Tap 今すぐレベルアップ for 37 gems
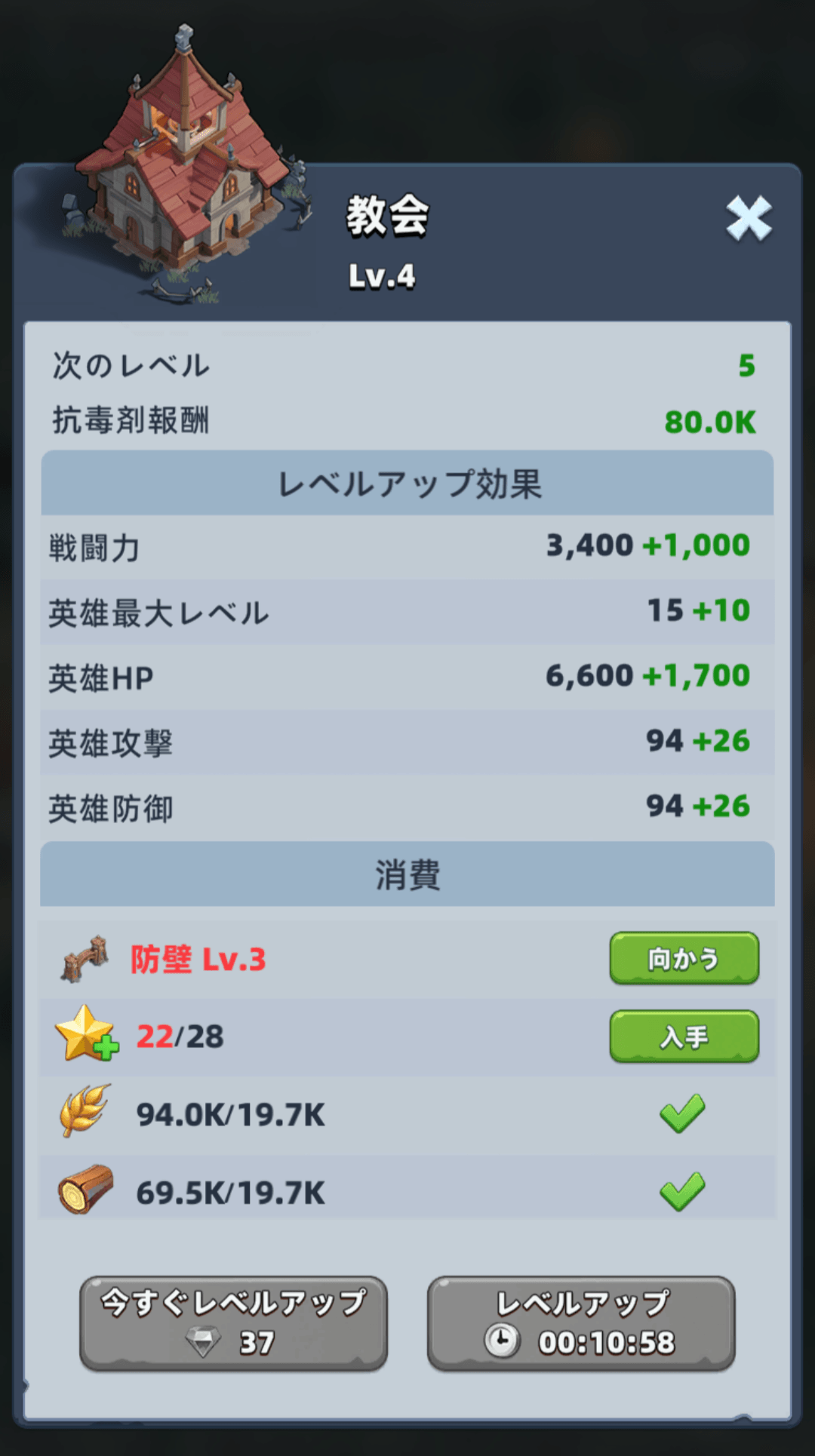The width and height of the screenshot is (815, 1456). click(233, 1323)
